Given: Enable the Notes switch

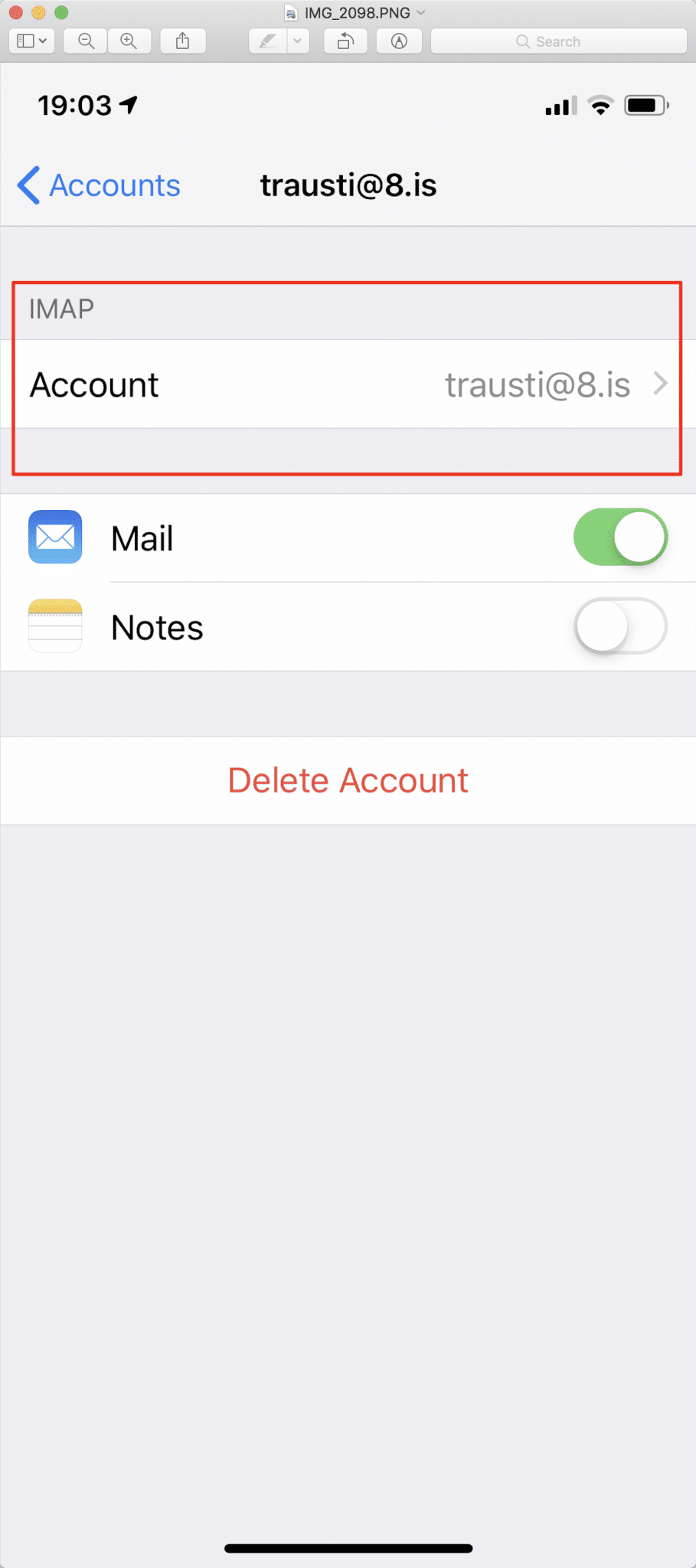Looking at the screenshot, I should pos(620,626).
